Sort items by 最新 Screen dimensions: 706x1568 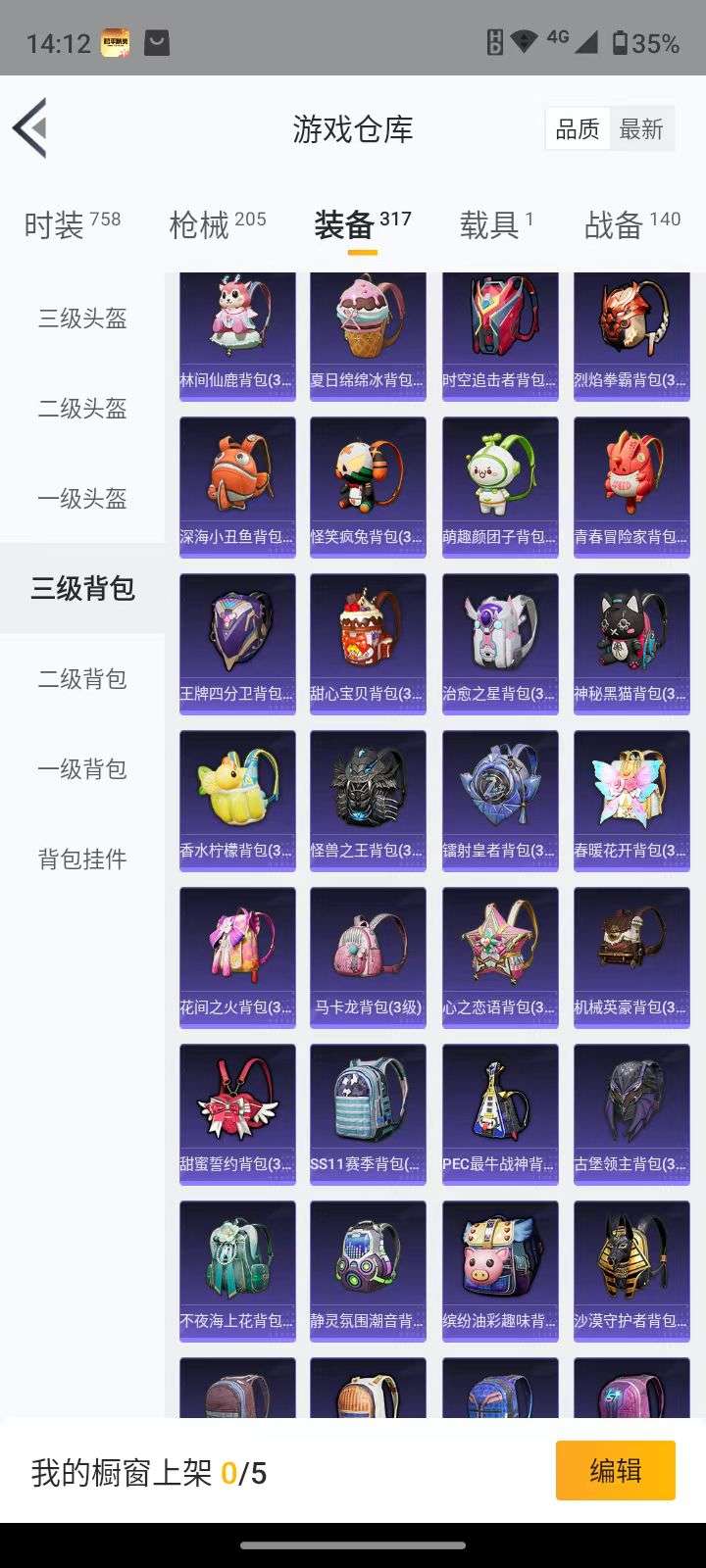coord(641,129)
